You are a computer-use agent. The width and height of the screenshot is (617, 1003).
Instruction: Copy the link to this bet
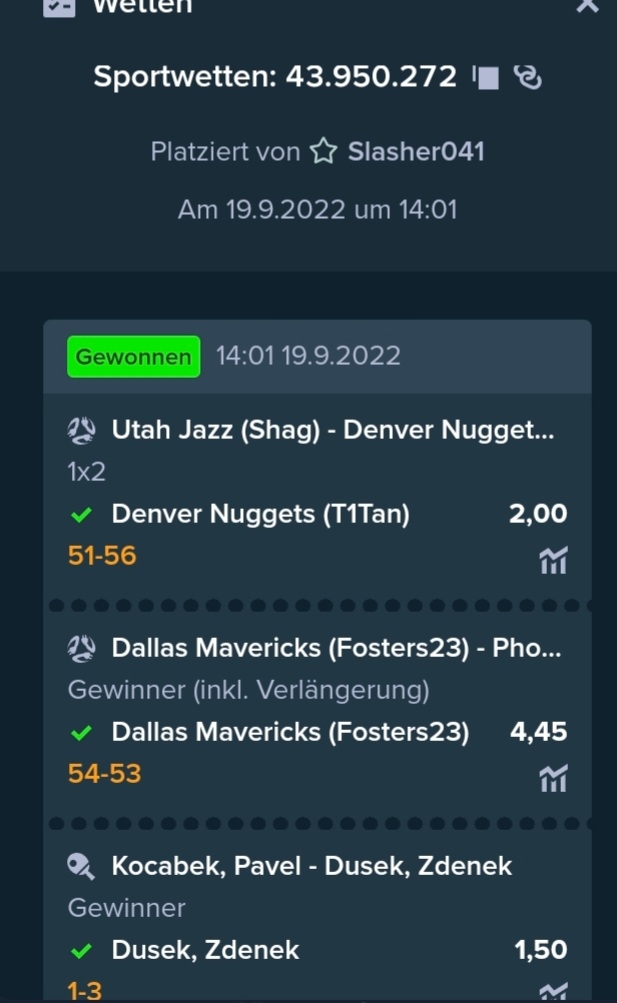528,77
